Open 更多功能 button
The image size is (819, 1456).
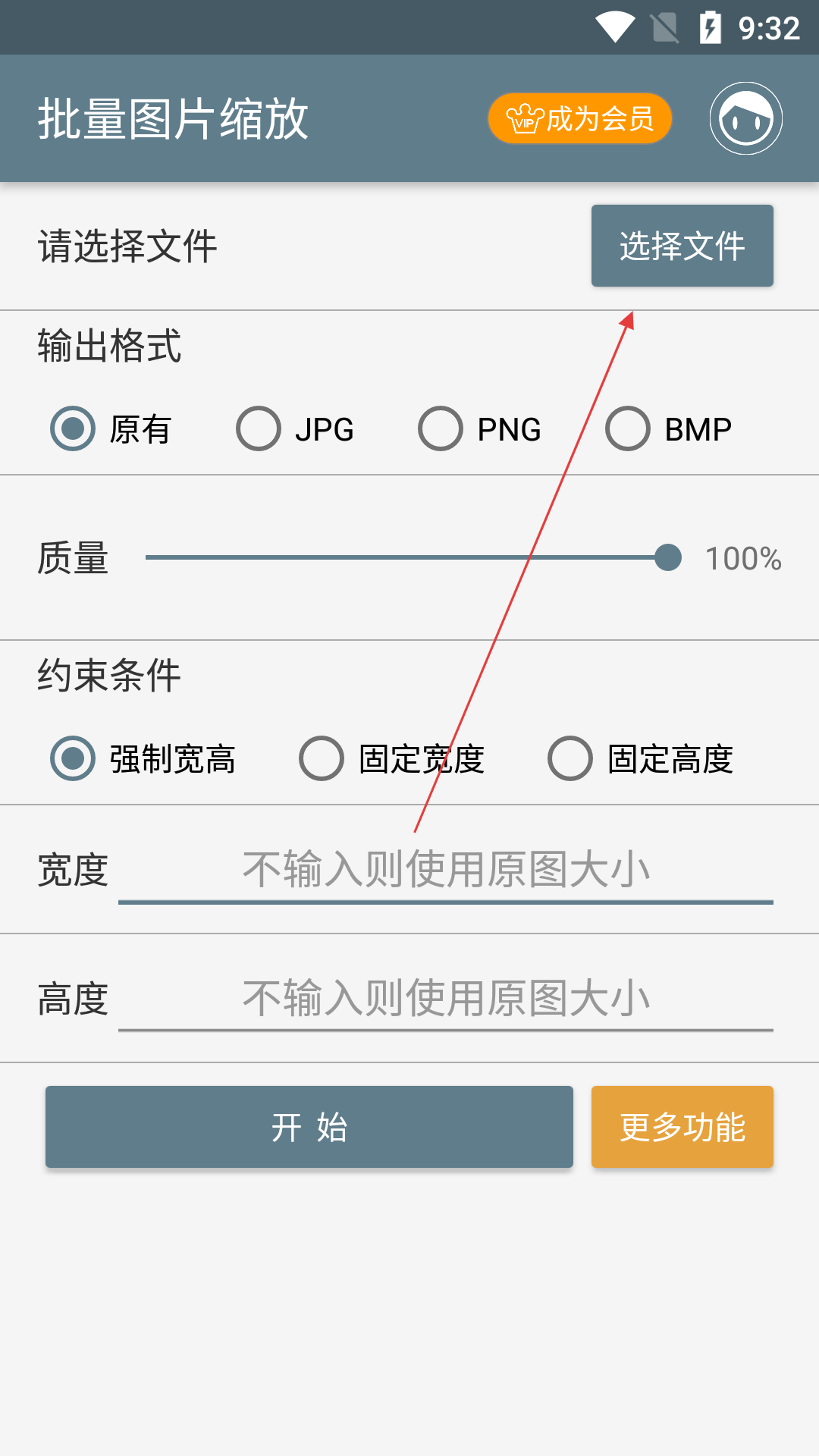tap(682, 1127)
